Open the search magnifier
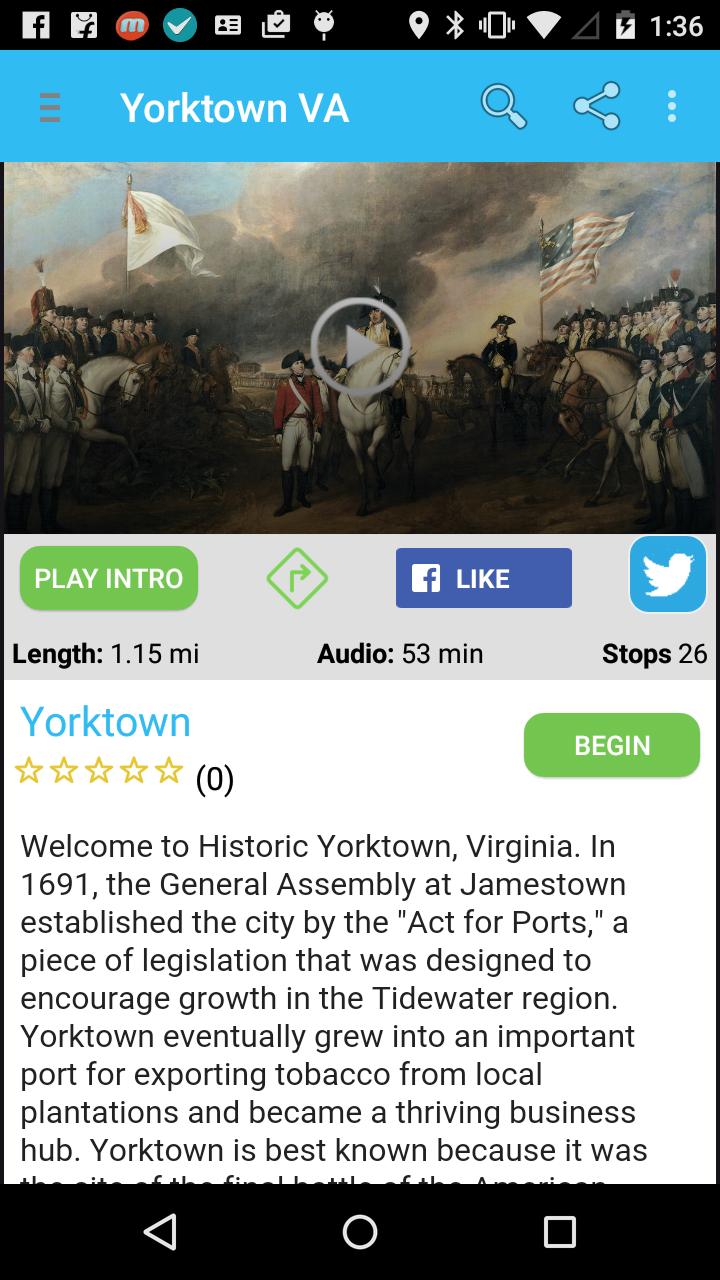The width and height of the screenshot is (720, 1280). pos(503,106)
